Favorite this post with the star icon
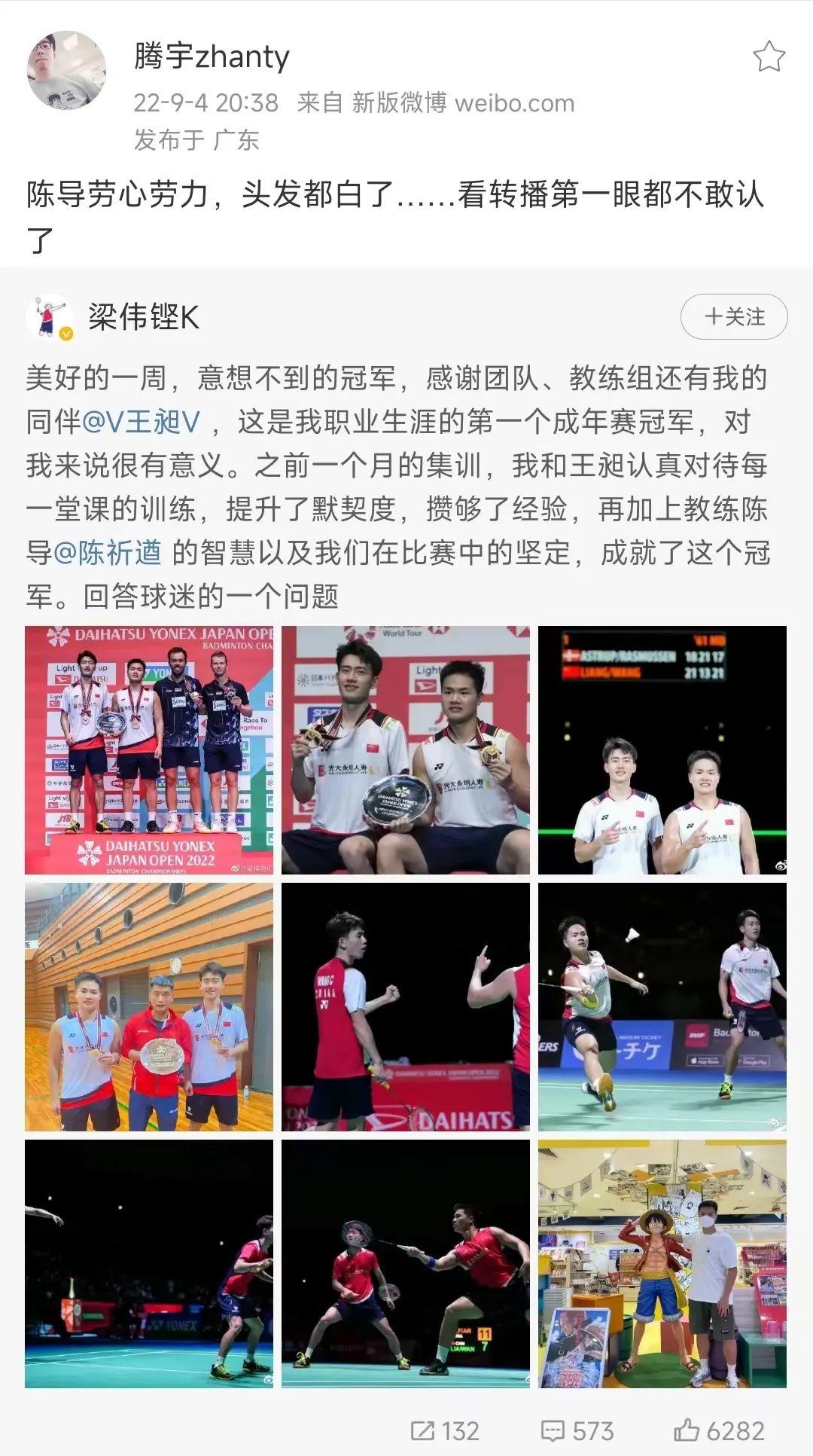Viewport: 813px width, 1456px height. tap(769, 57)
